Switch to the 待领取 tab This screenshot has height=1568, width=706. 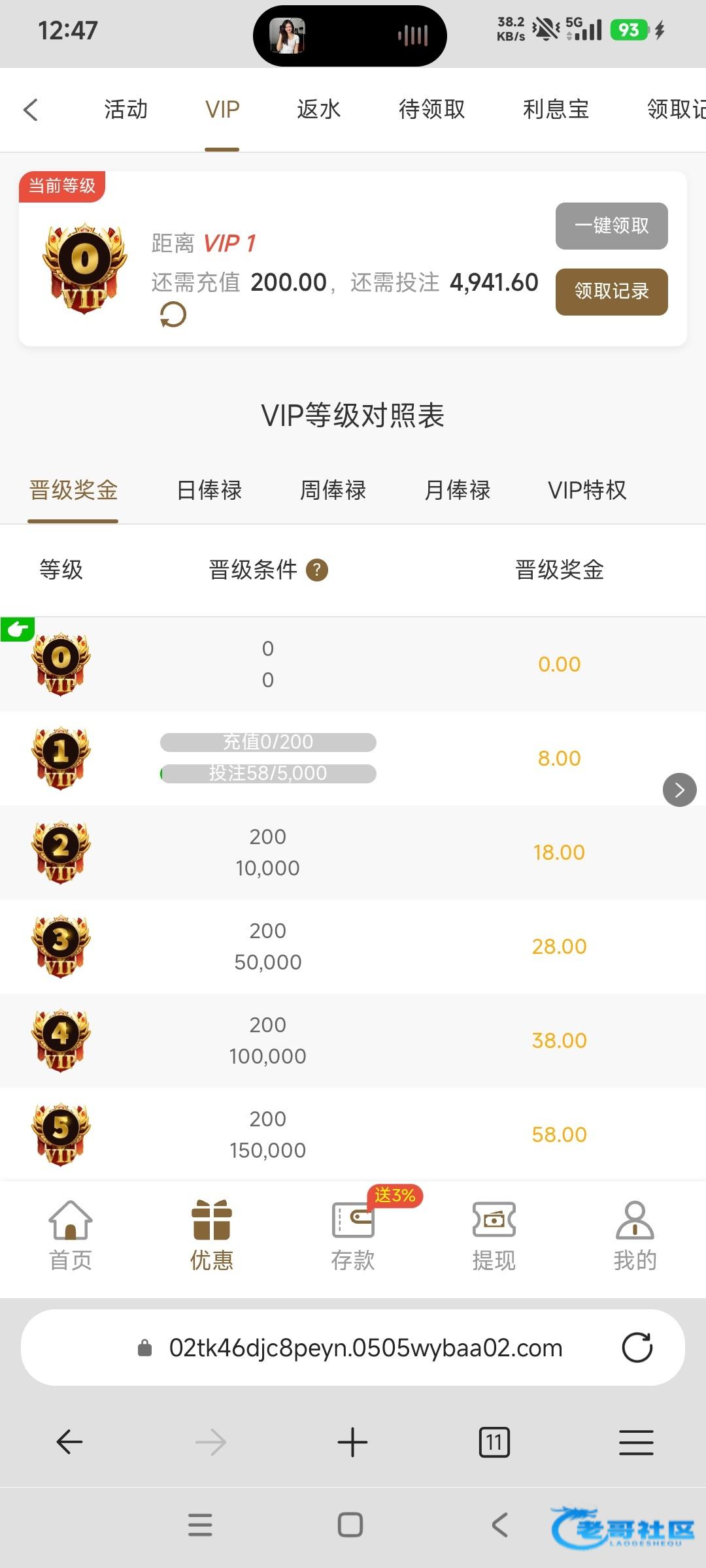tap(431, 110)
